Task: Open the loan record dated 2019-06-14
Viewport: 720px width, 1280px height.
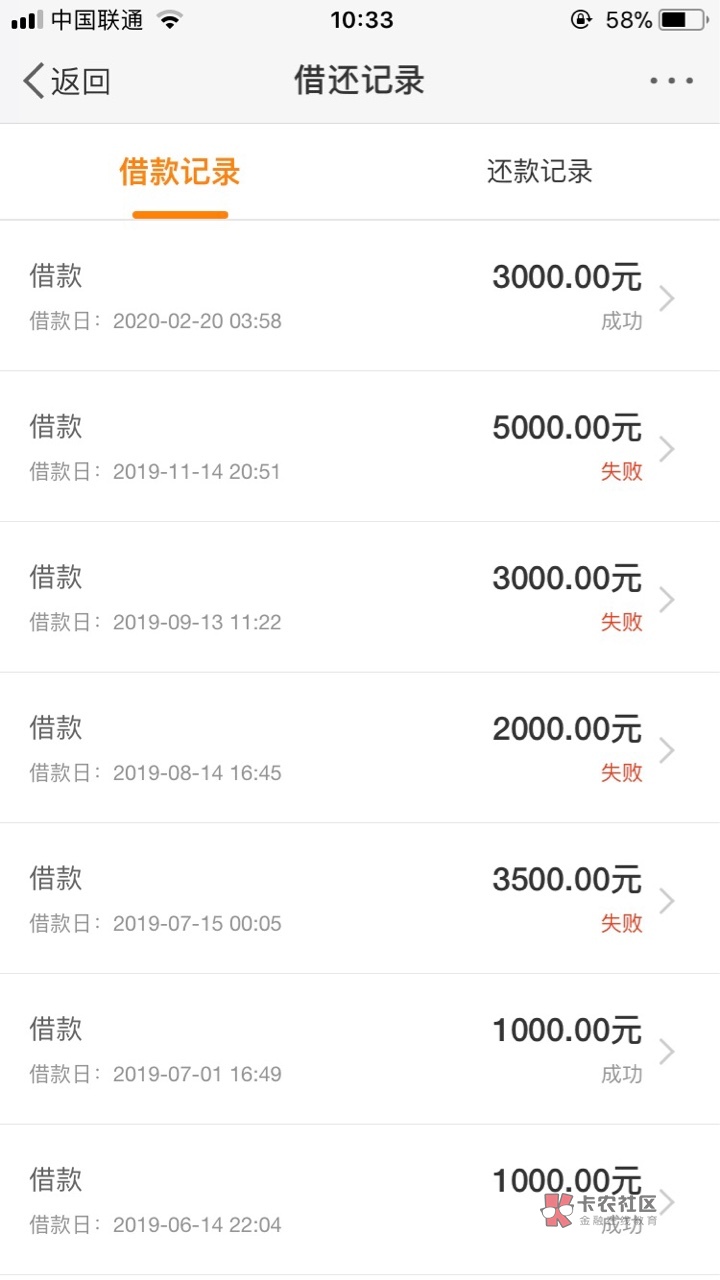Action: (x=360, y=1200)
